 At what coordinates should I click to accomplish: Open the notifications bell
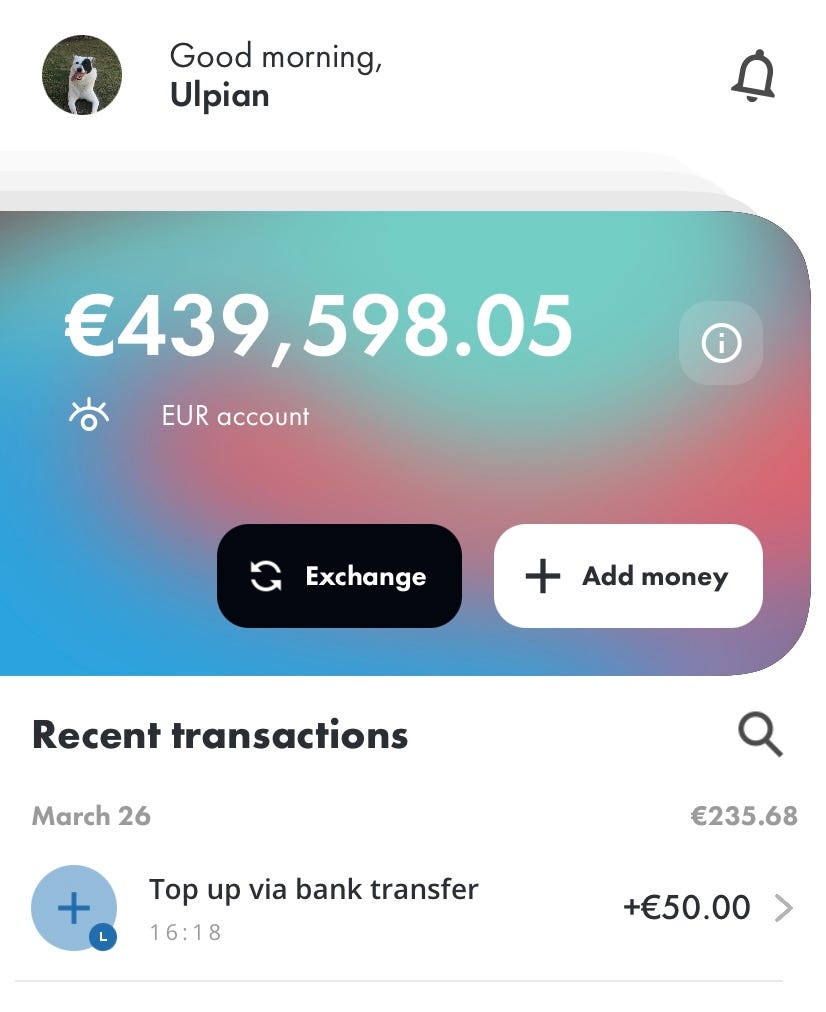click(x=753, y=76)
